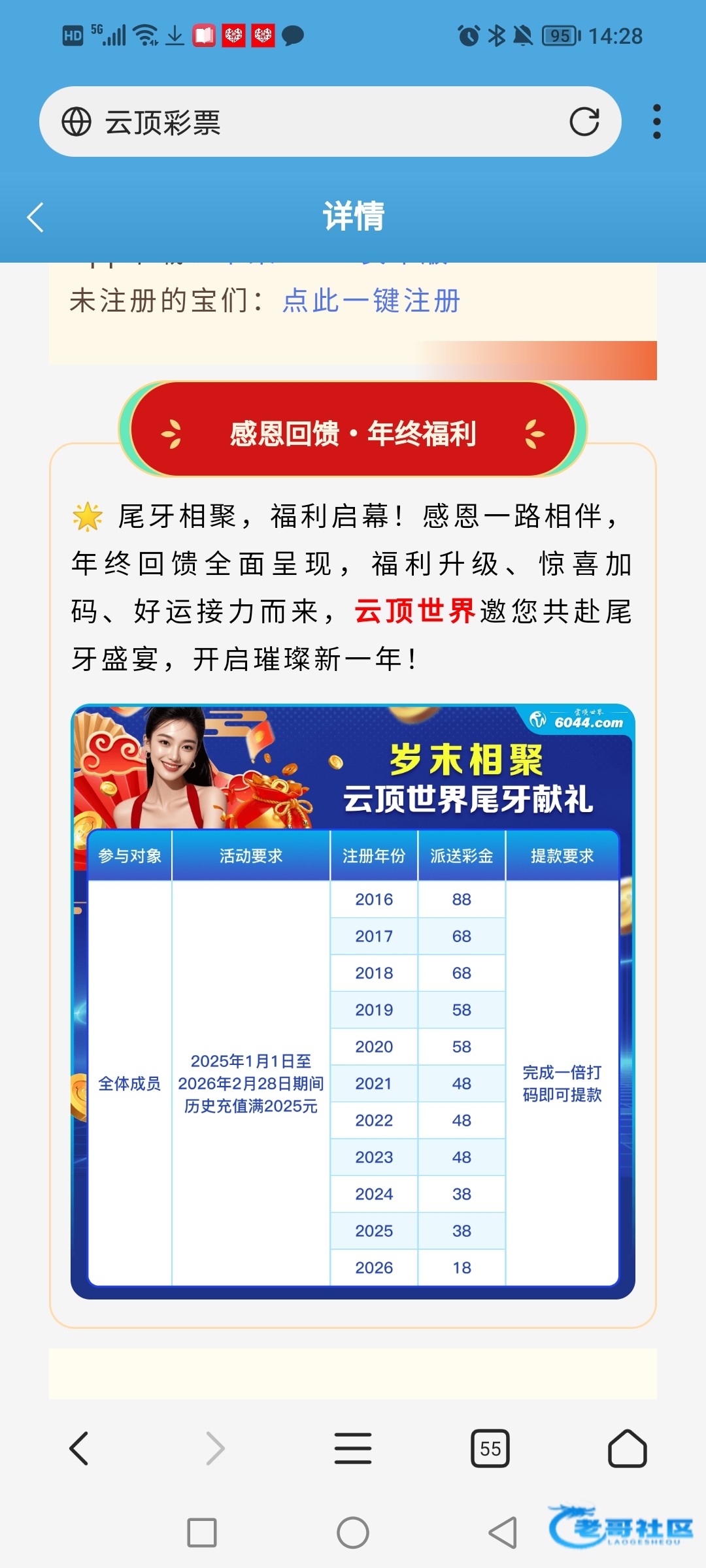Open the browser overflow menu
This screenshot has height=1568, width=706.
point(656,122)
